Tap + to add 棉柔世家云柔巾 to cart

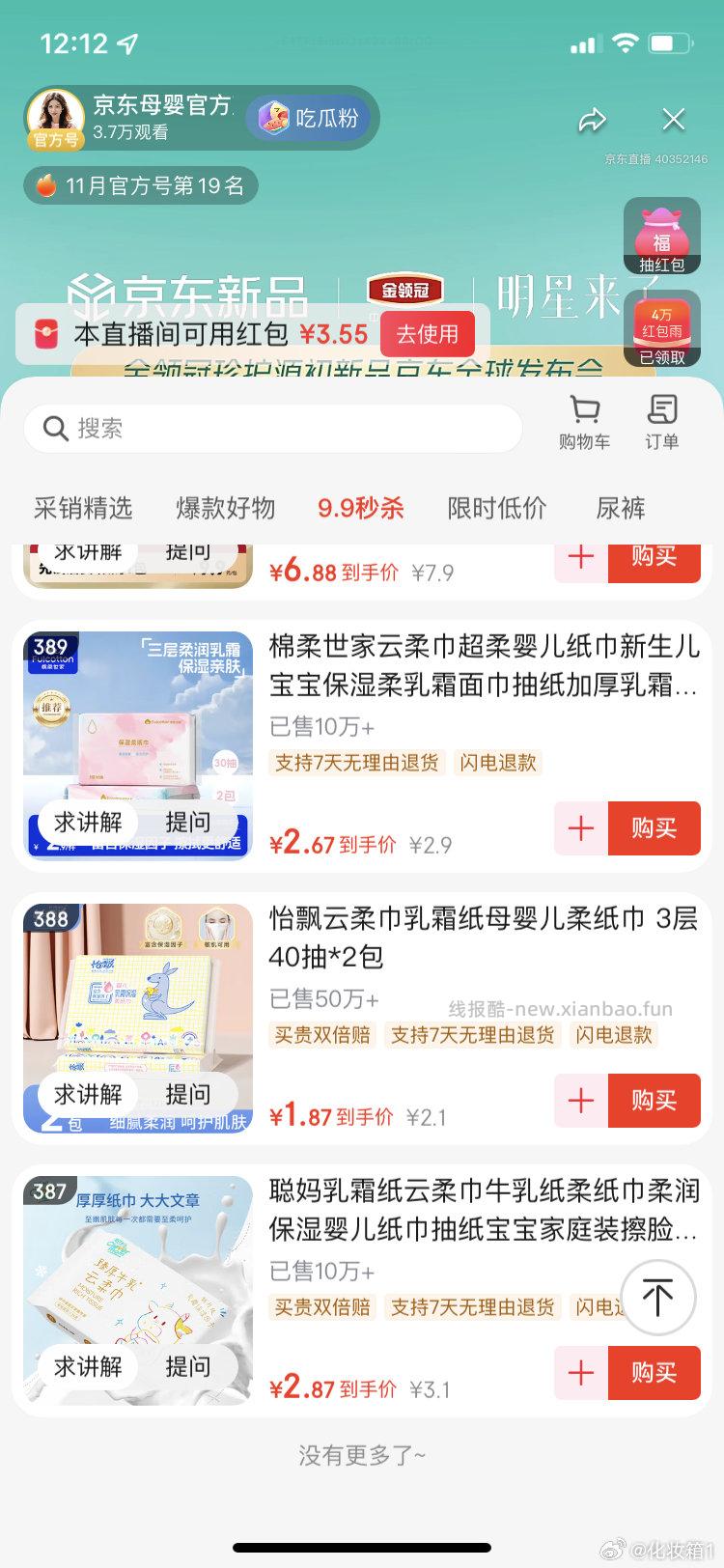click(x=579, y=828)
